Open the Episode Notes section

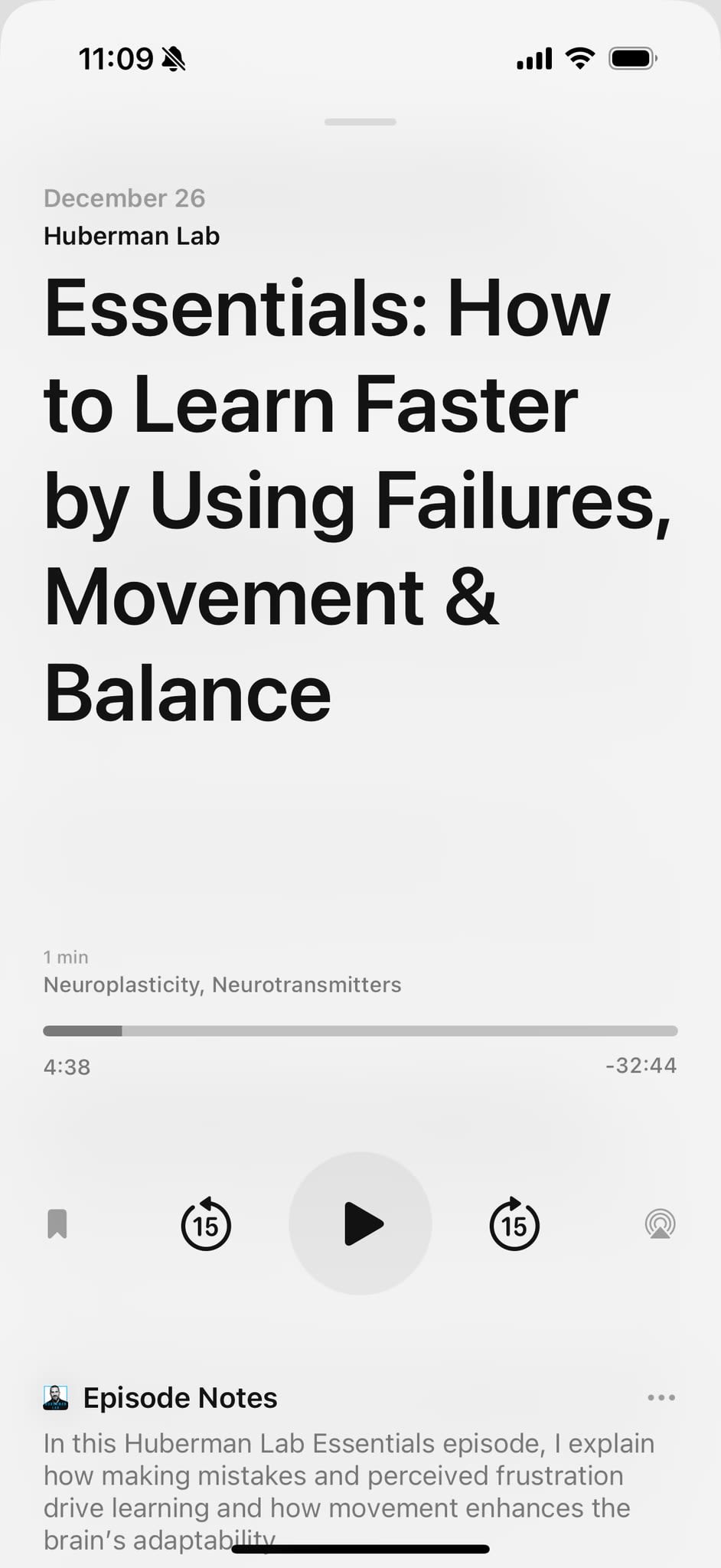(x=180, y=1397)
